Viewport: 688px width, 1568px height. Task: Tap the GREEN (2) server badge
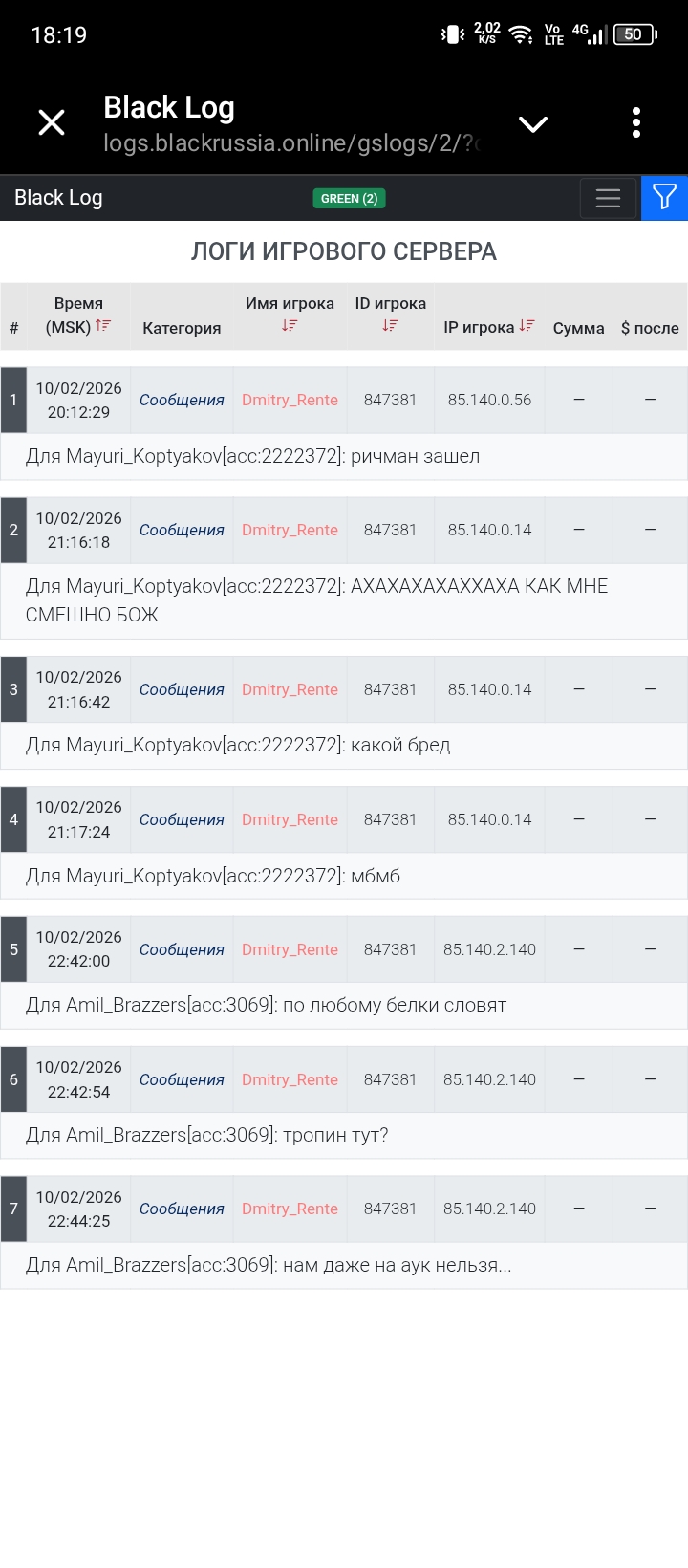[349, 198]
